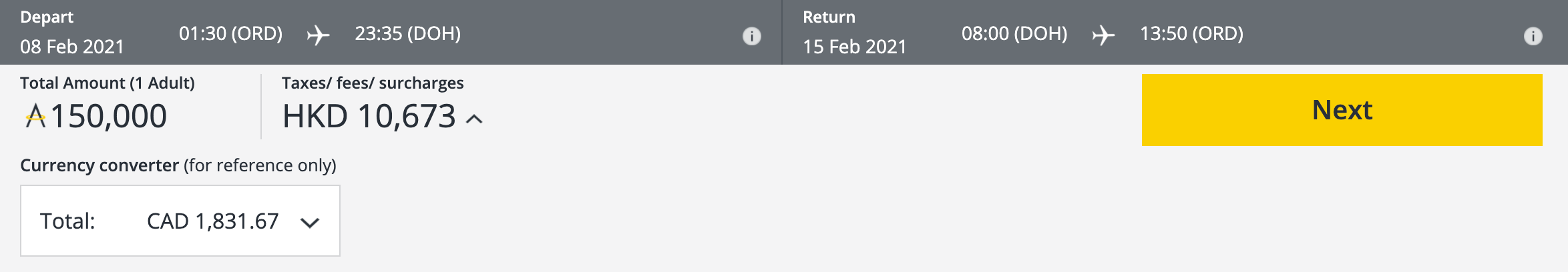
Task: Open the currency converter dropdown
Action: [x=310, y=222]
